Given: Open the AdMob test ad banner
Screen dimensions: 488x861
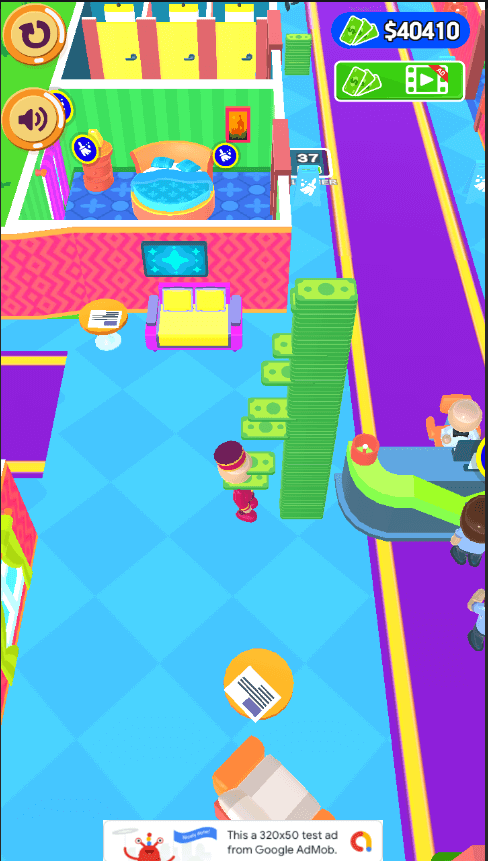Looking at the screenshot, I should 243,840.
